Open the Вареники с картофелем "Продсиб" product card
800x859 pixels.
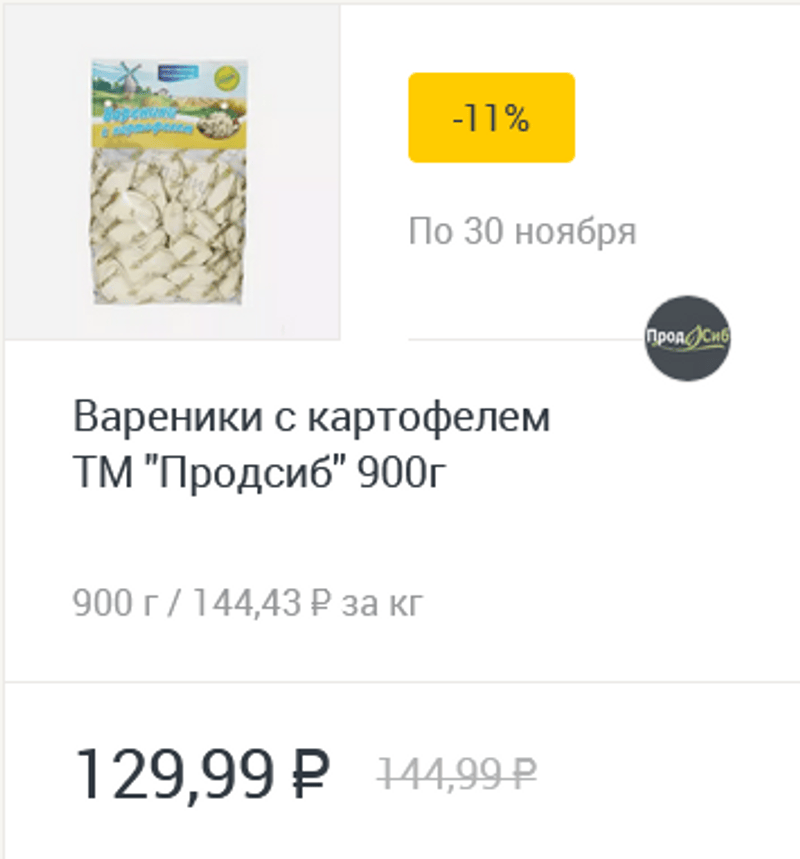point(311,444)
